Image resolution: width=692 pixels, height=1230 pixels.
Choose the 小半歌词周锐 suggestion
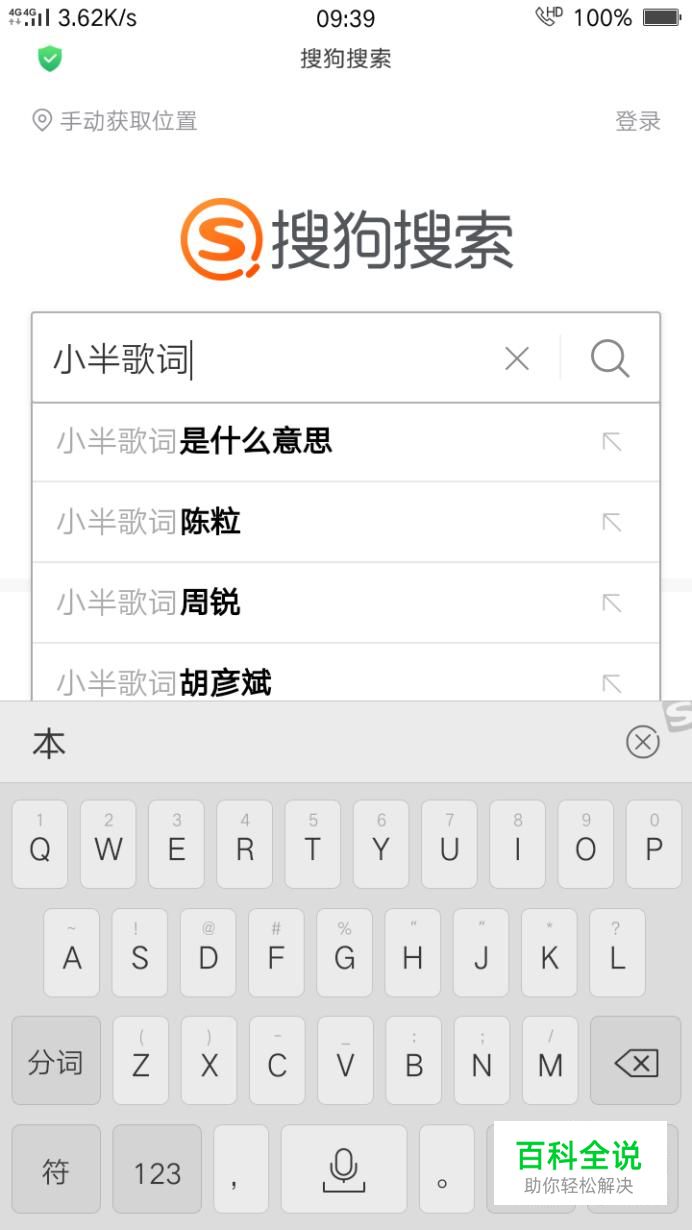tap(300, 603)
